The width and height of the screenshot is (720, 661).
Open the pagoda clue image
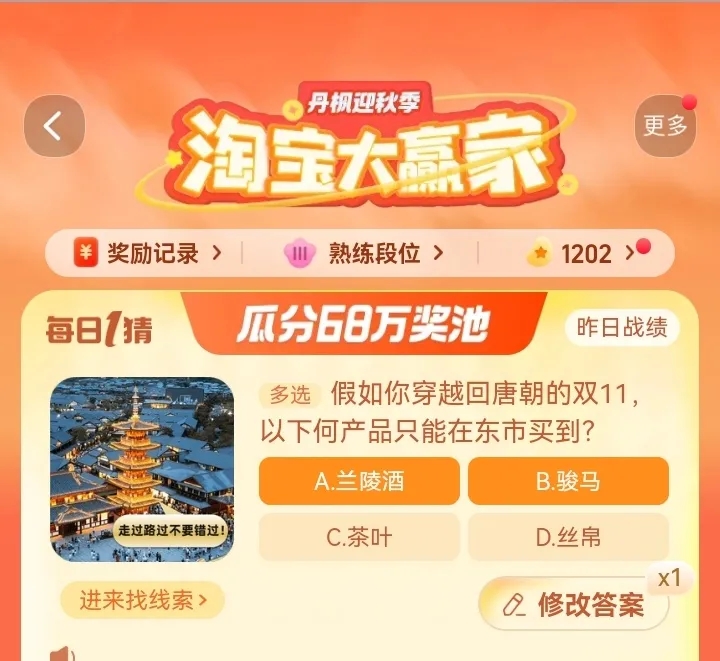click(x=142, y=468)
